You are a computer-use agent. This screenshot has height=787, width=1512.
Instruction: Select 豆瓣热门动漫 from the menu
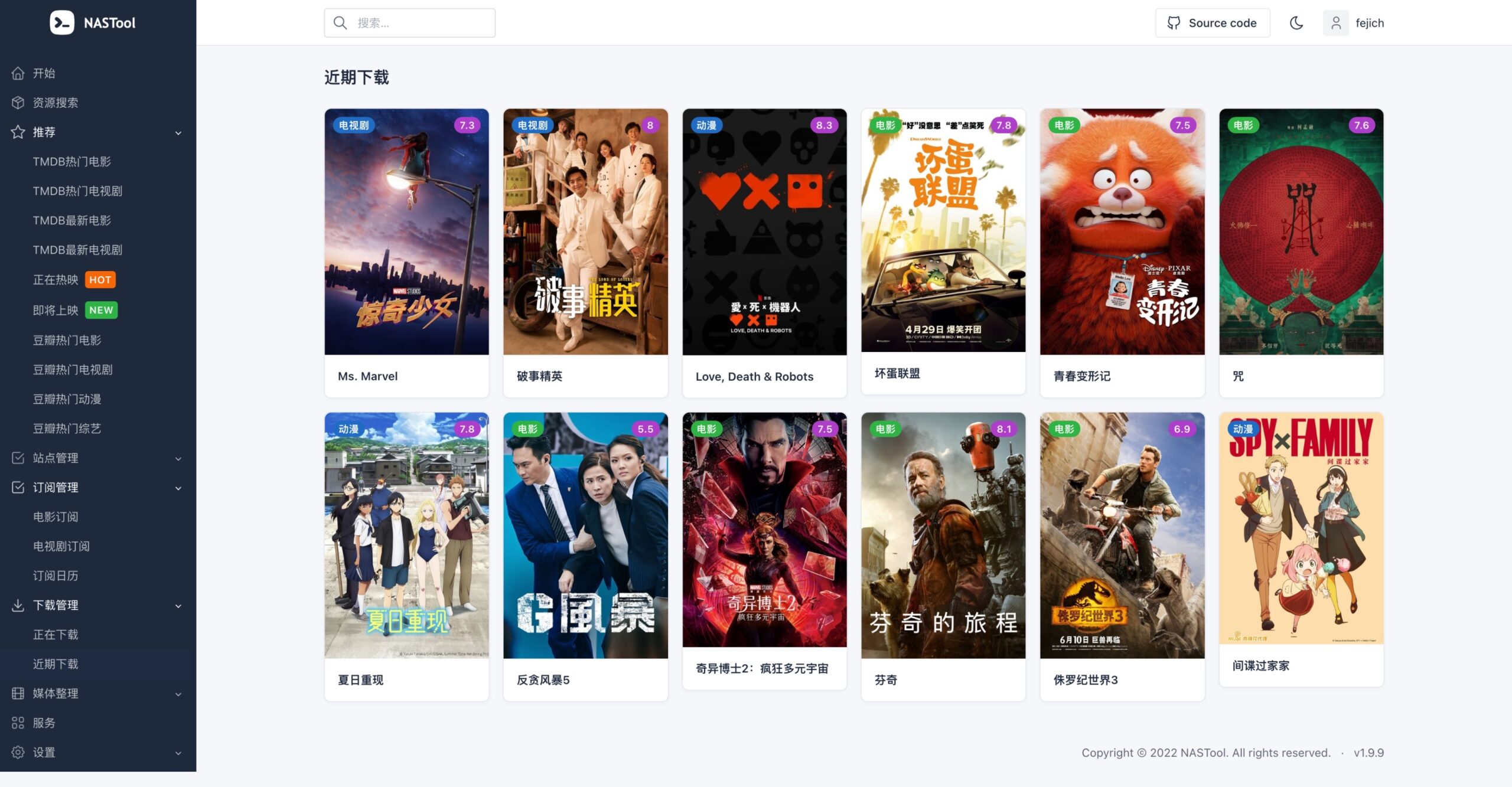pyautogui.click(x=67, y=399)
